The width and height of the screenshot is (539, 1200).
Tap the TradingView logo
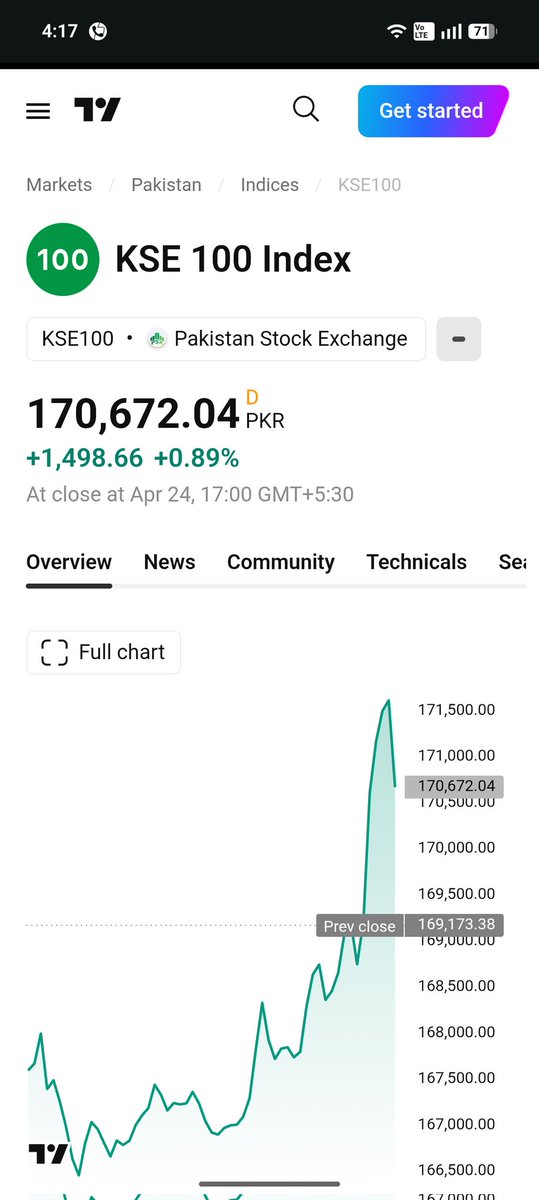tap(97, 110)
